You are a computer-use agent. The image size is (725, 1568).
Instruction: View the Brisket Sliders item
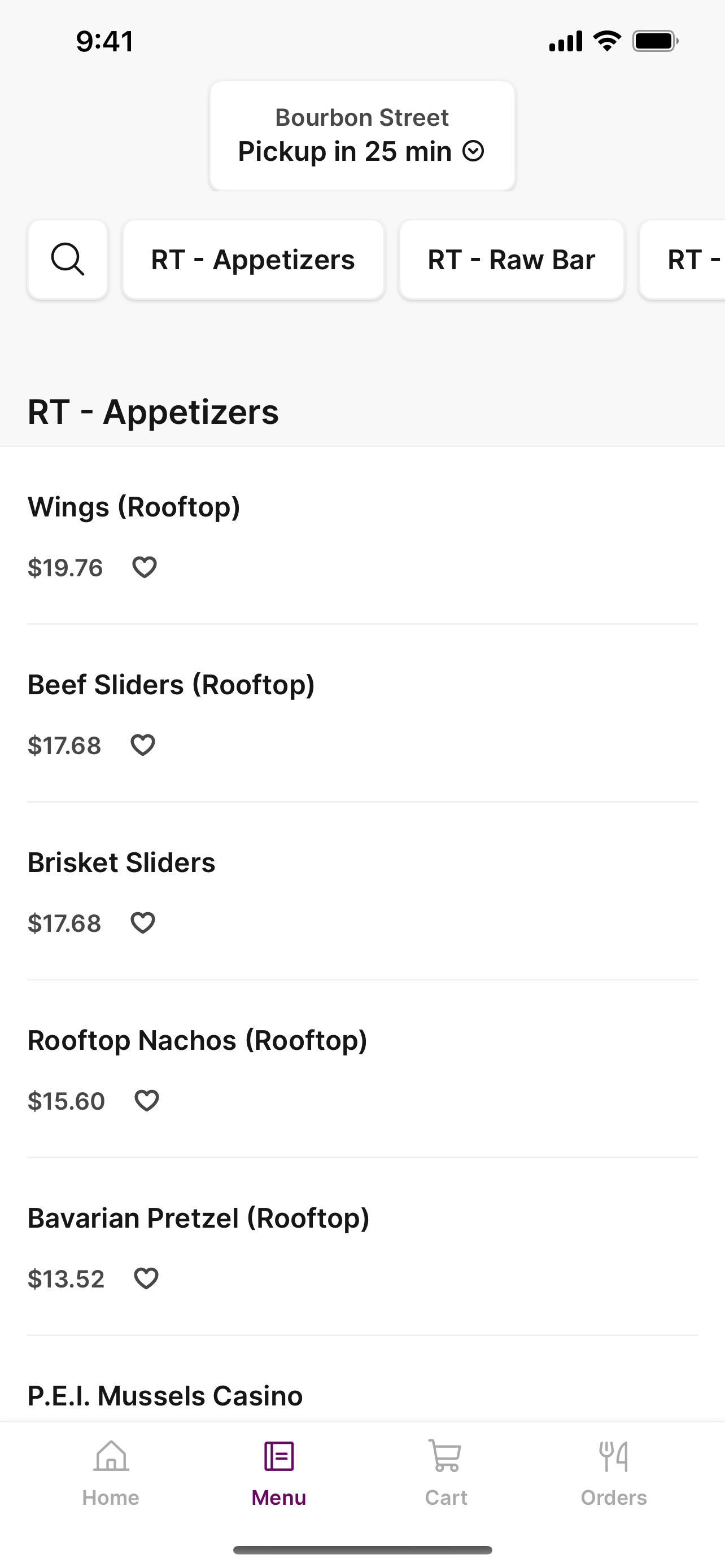362,891
